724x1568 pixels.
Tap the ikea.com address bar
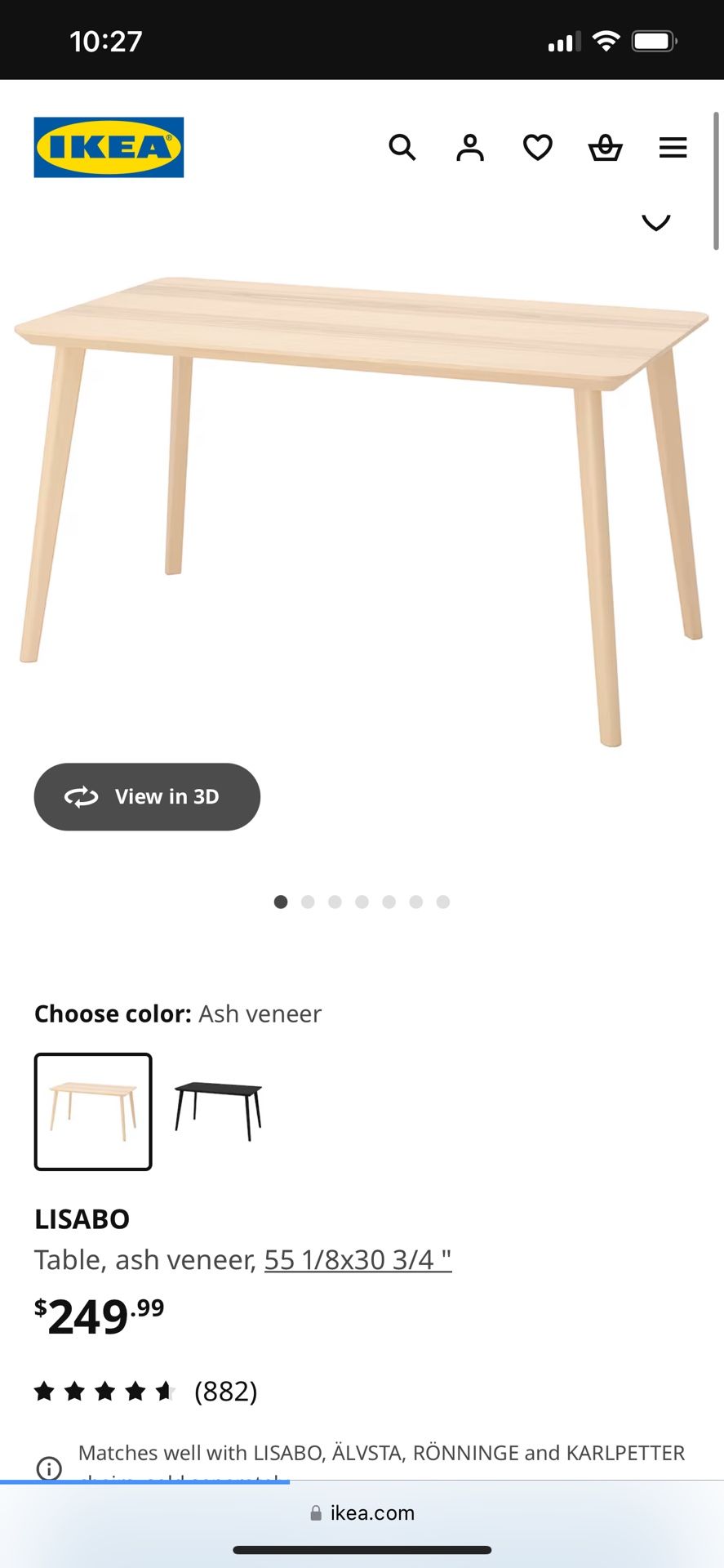(362, 1512)
